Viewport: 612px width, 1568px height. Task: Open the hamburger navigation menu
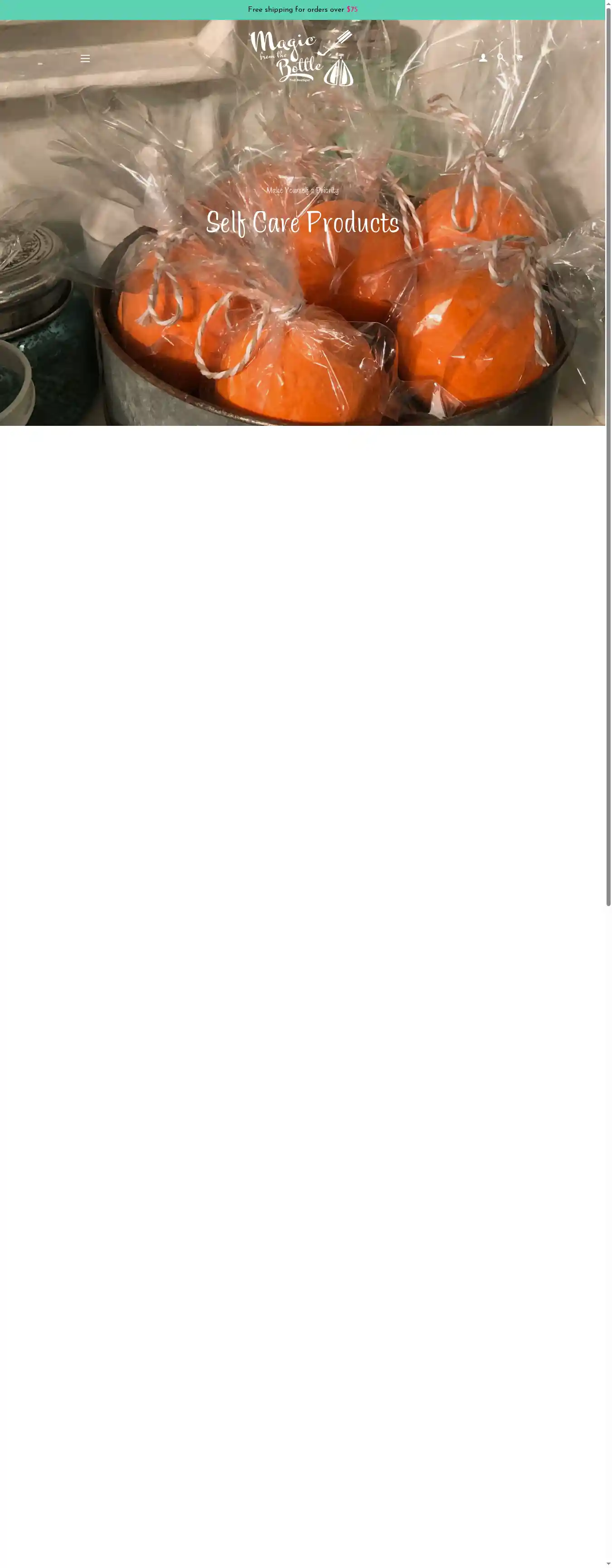click(x=85, y=58)
